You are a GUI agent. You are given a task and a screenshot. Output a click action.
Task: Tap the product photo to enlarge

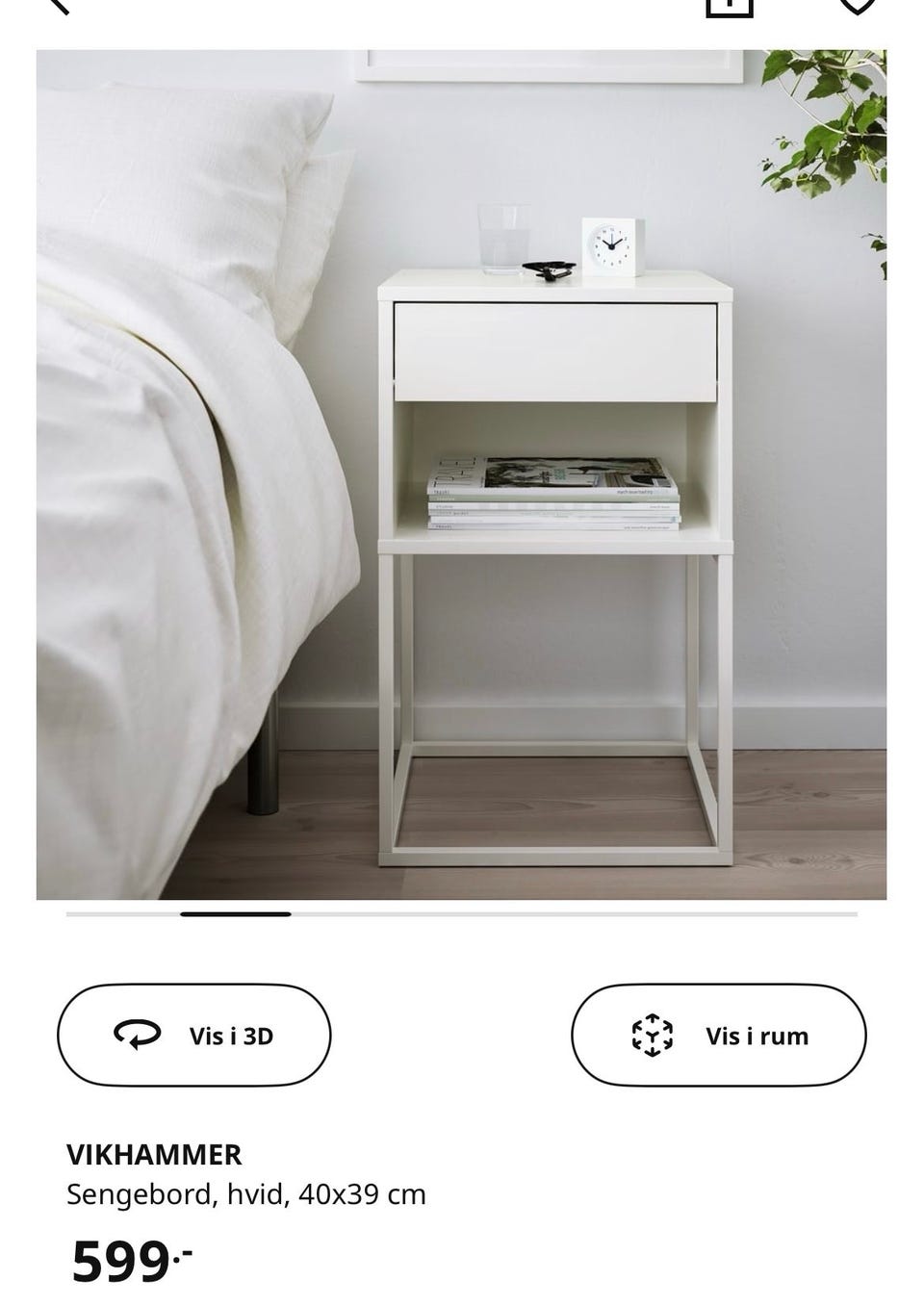[462, 472]
